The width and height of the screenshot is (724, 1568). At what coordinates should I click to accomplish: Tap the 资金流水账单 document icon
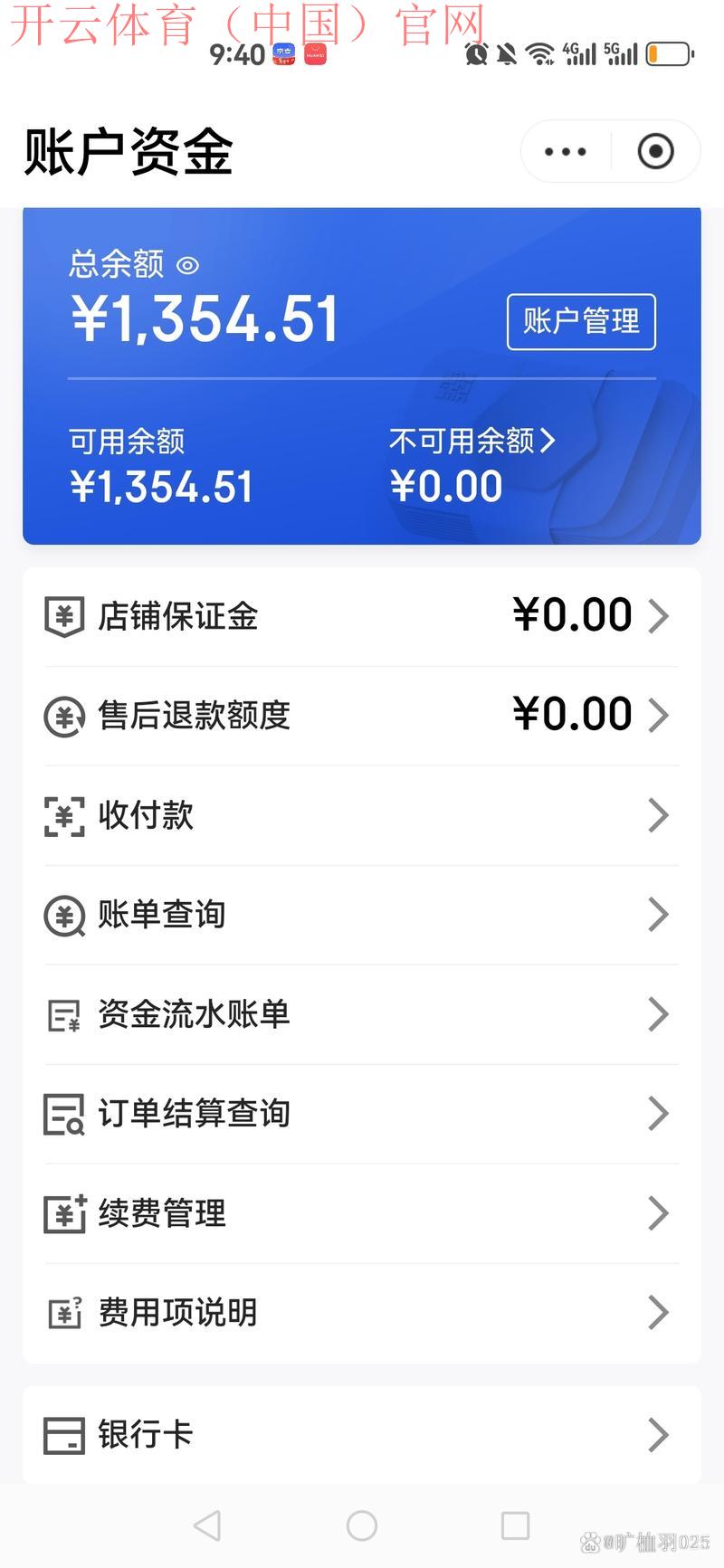pos(62,1014)
